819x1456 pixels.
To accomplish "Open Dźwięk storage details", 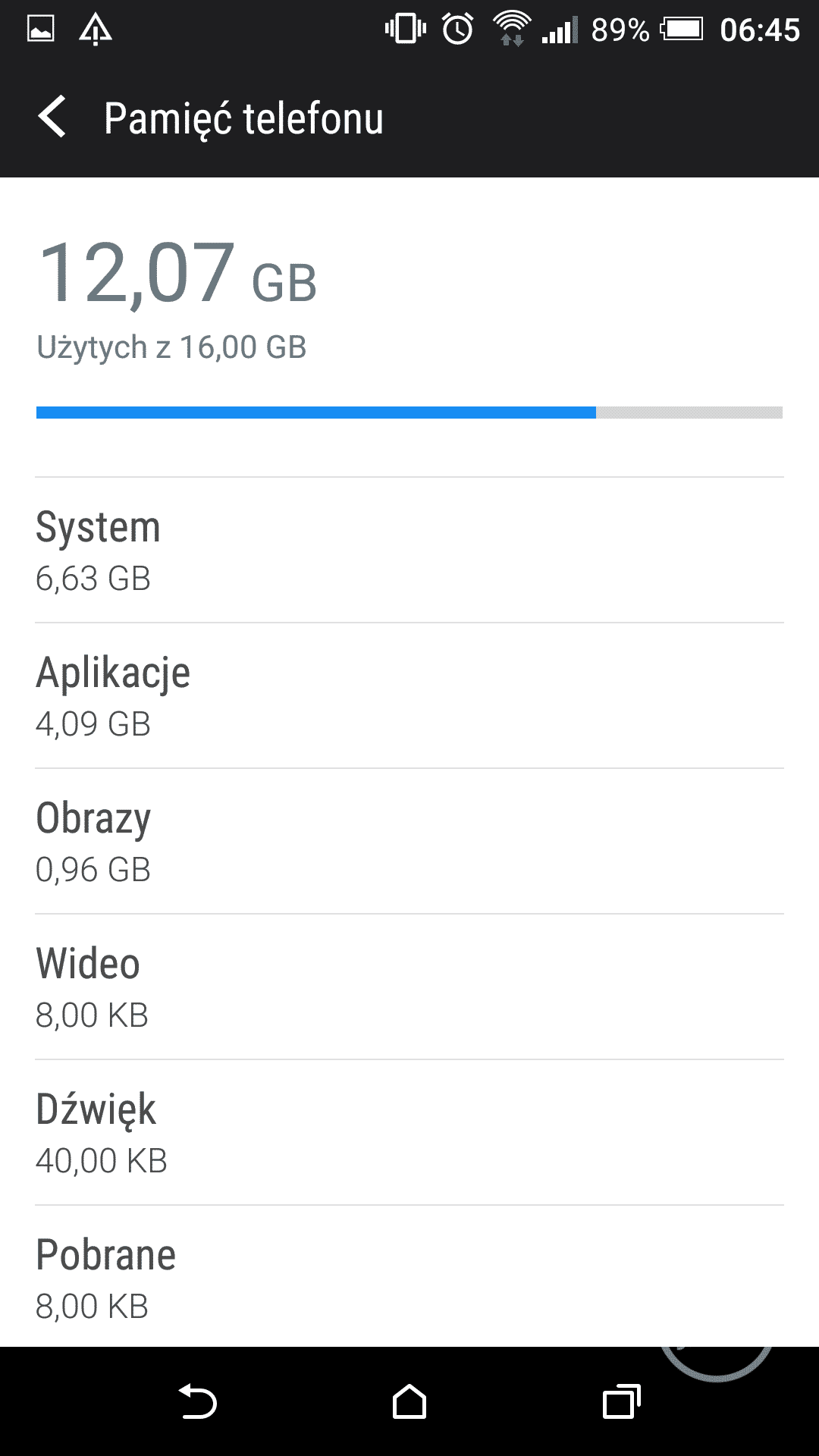I will tap(409, 1133).
